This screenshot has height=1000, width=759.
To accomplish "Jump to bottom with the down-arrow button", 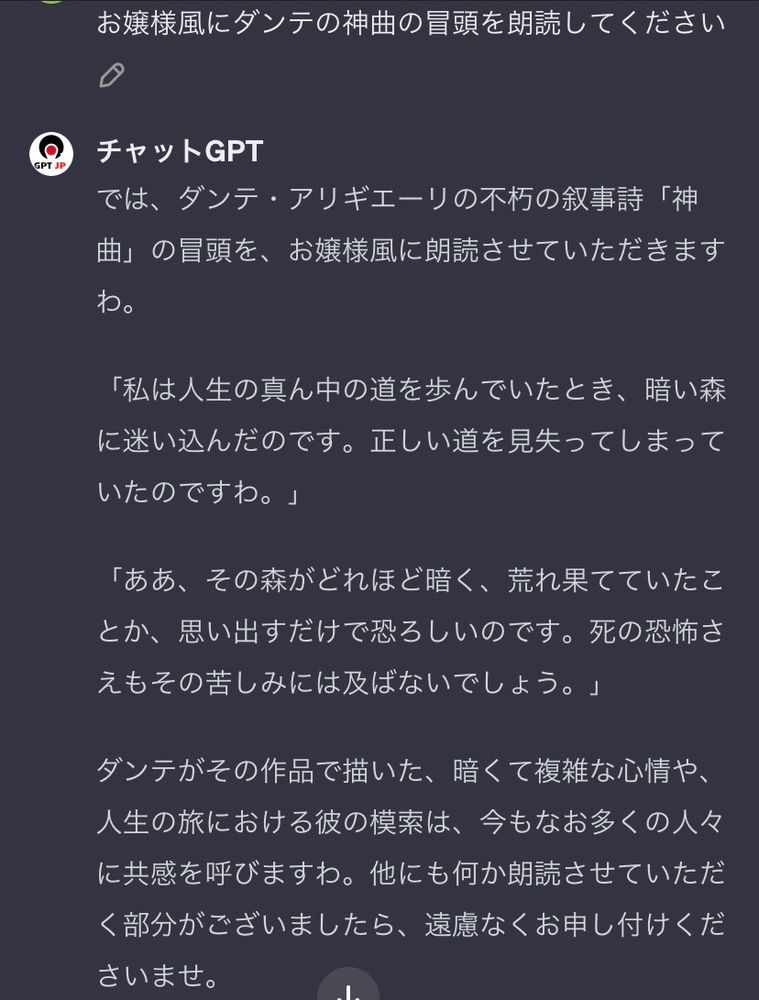I will [x=348, y=985].
